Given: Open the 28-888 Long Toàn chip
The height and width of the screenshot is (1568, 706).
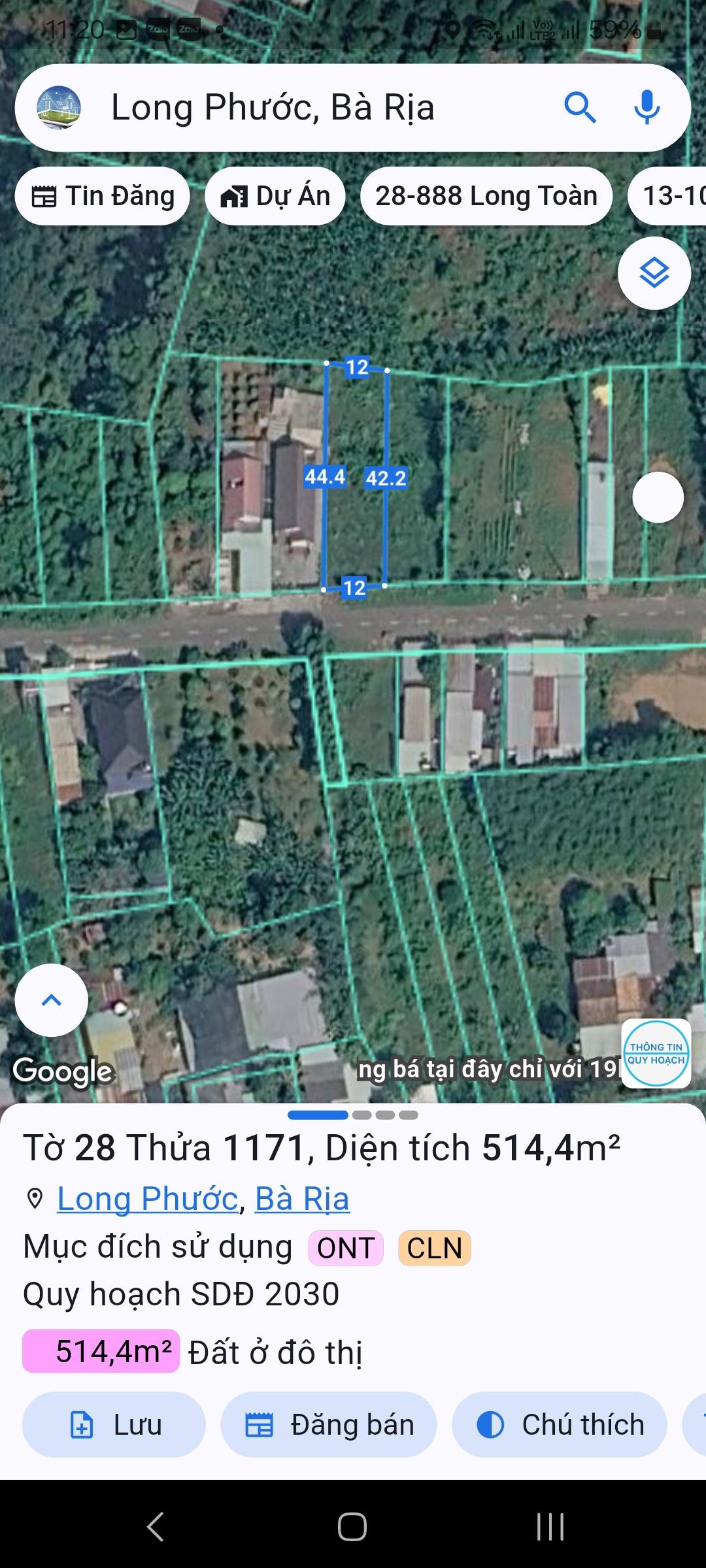Looking at the screenshot, I should tap(486, 195).
